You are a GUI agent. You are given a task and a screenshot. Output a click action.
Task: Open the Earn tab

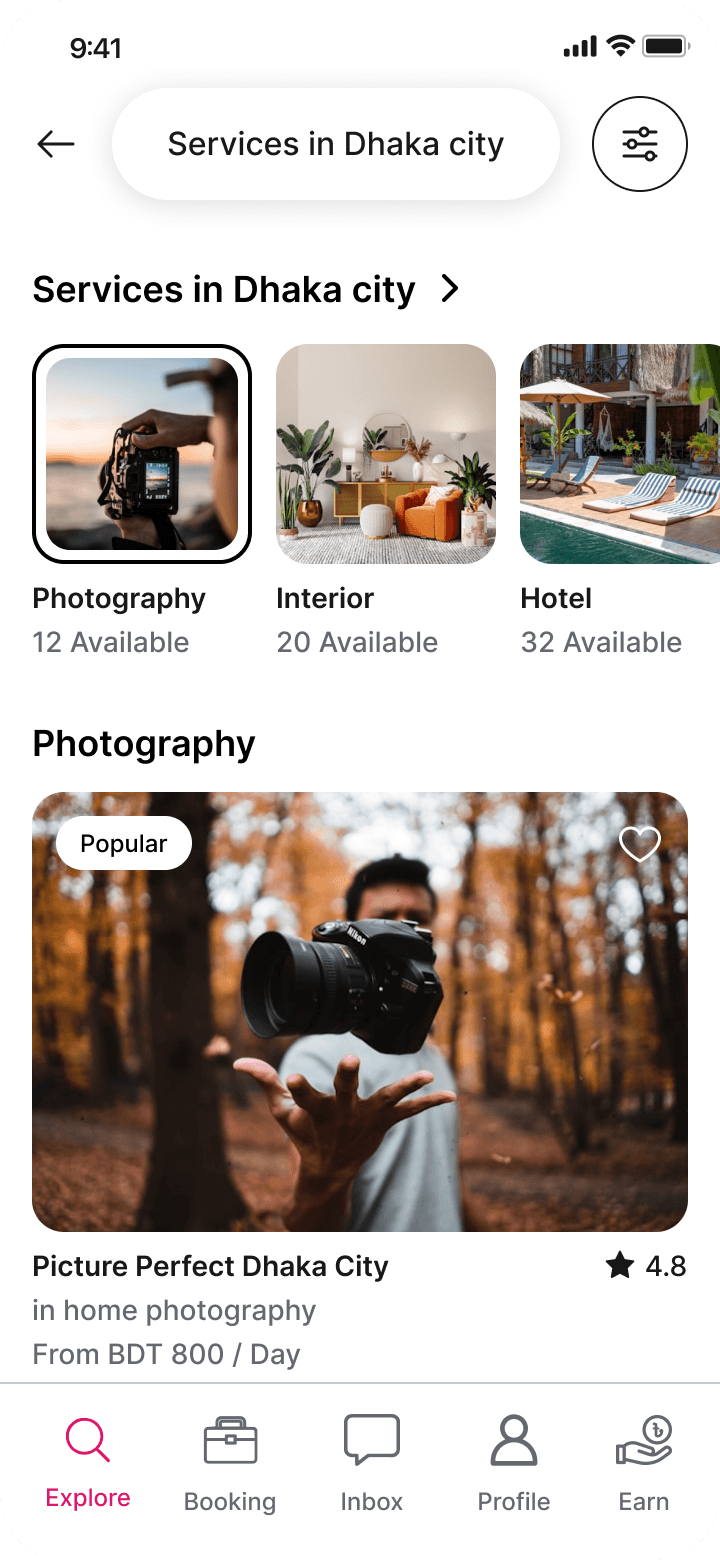644,1462
